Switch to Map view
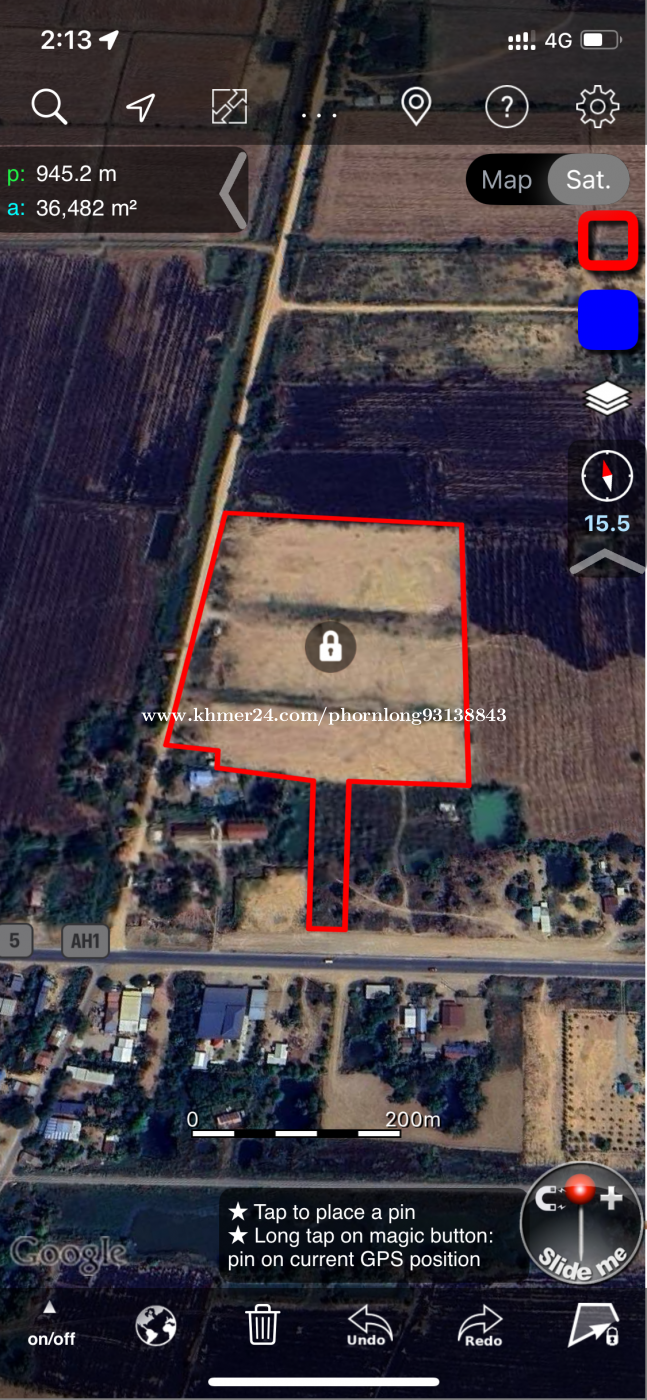Screen dimensions: 647x1400 [507, 180]
